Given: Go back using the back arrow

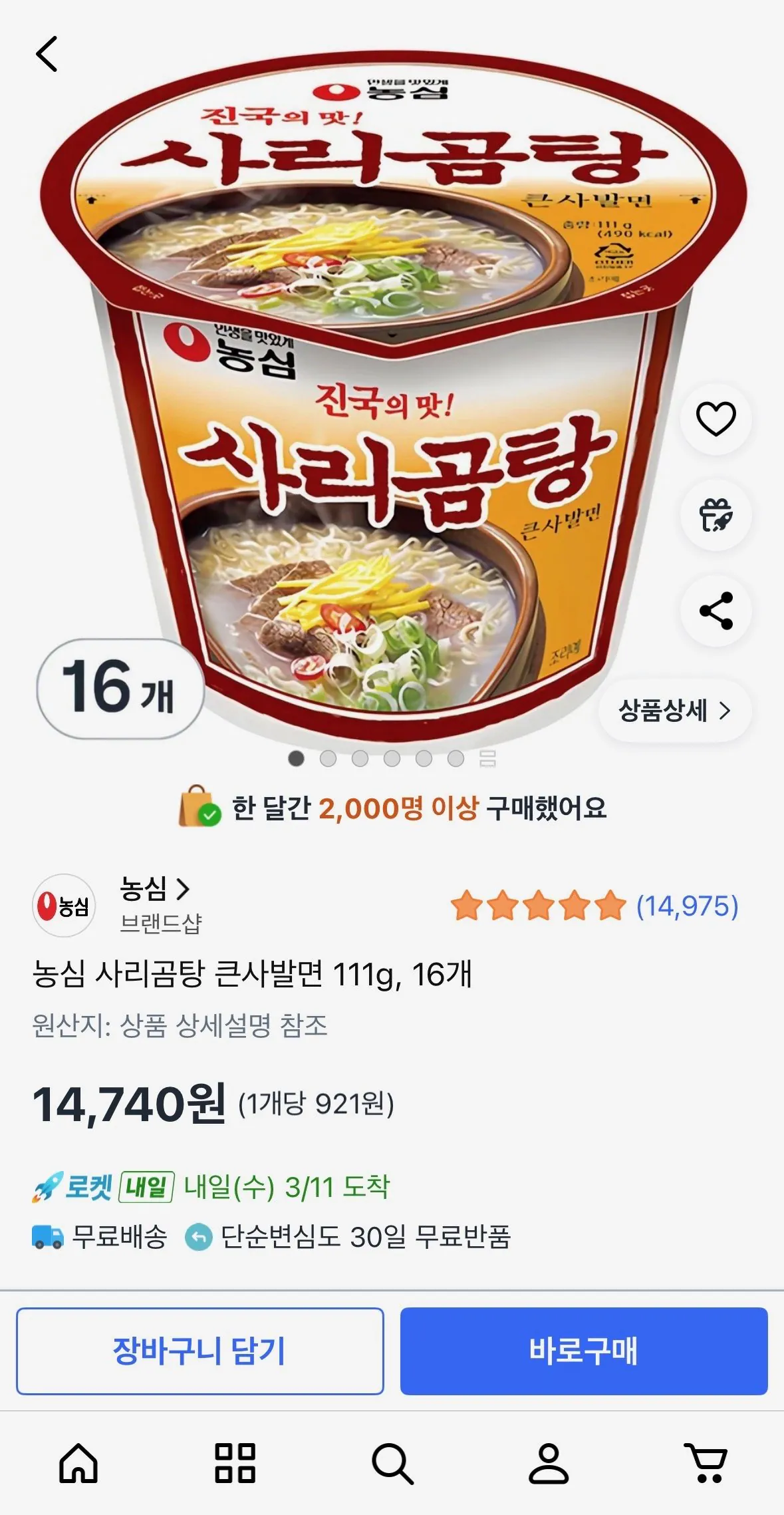Looking at the screenshot, I should pos(48,55).
